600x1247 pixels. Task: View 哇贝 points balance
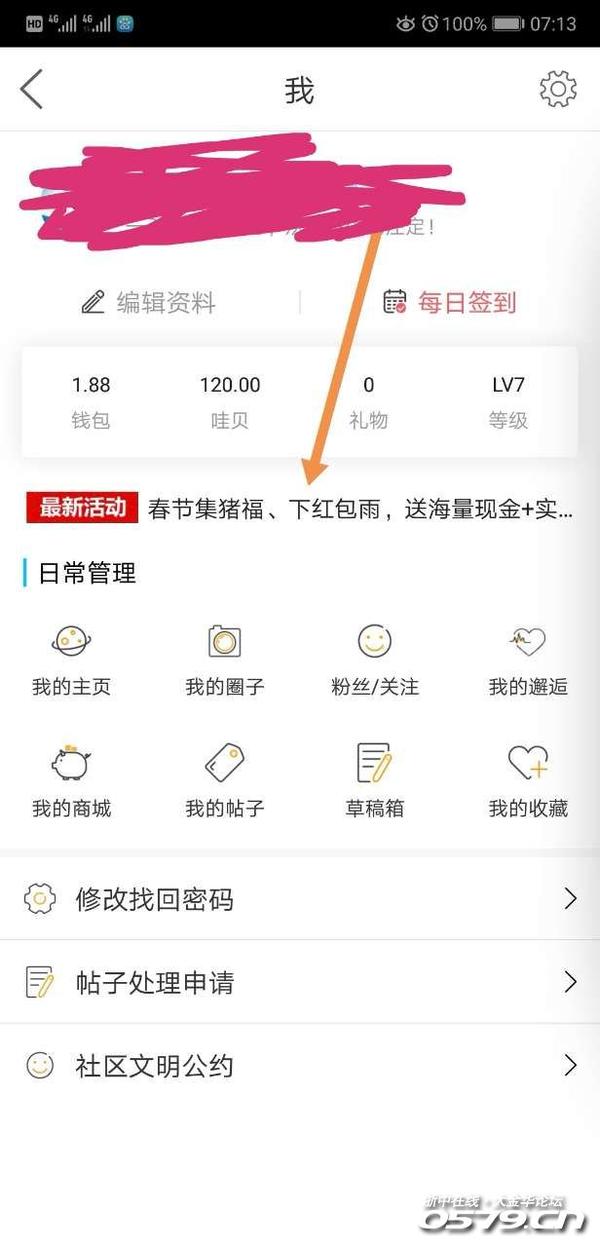tap(230, 402)
